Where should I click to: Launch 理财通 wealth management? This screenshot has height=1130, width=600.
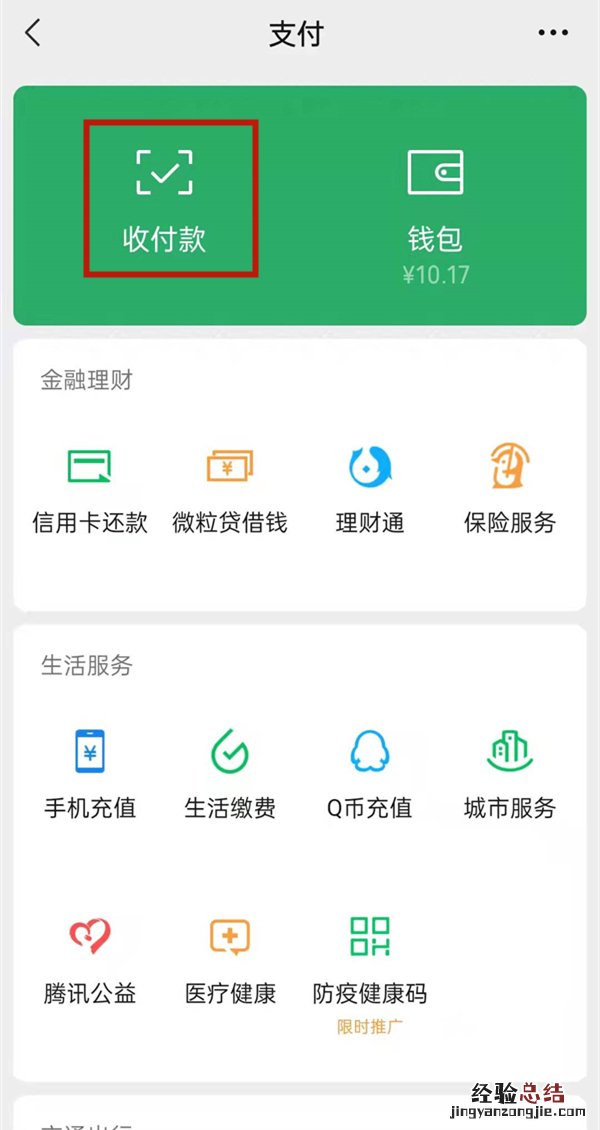tap(370, 490)
